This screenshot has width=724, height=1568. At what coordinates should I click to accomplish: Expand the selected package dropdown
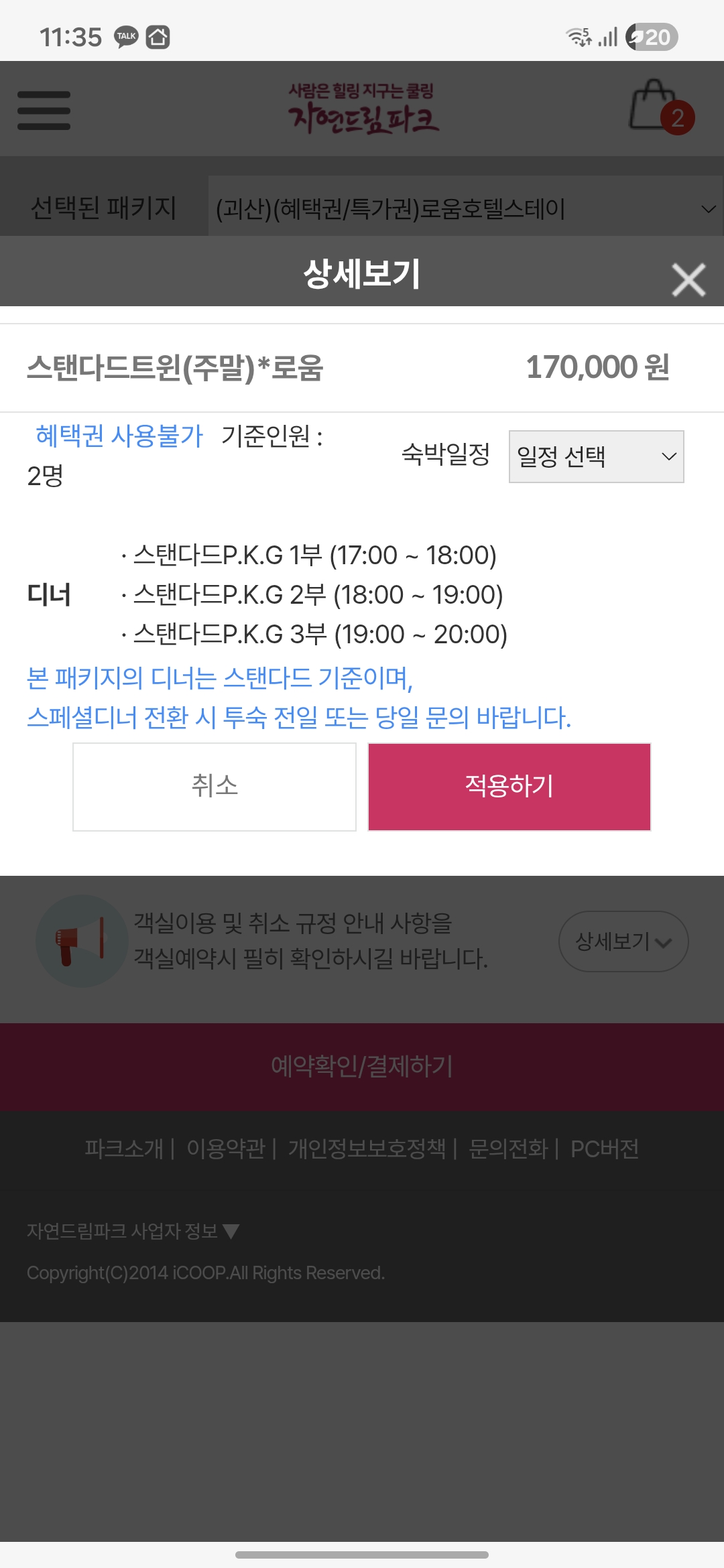[465, 208]
